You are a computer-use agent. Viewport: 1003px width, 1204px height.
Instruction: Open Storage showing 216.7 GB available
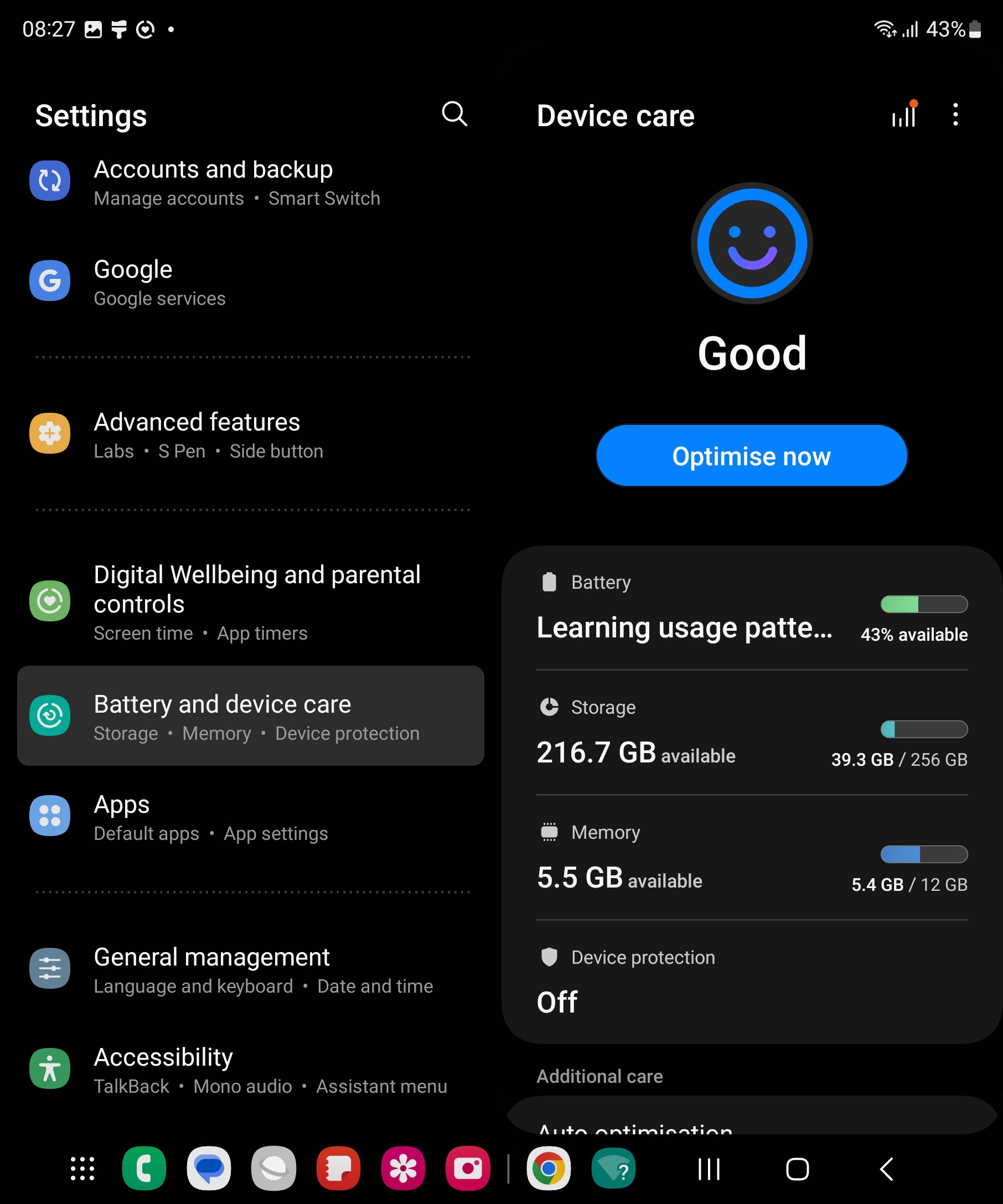point(751,734)
